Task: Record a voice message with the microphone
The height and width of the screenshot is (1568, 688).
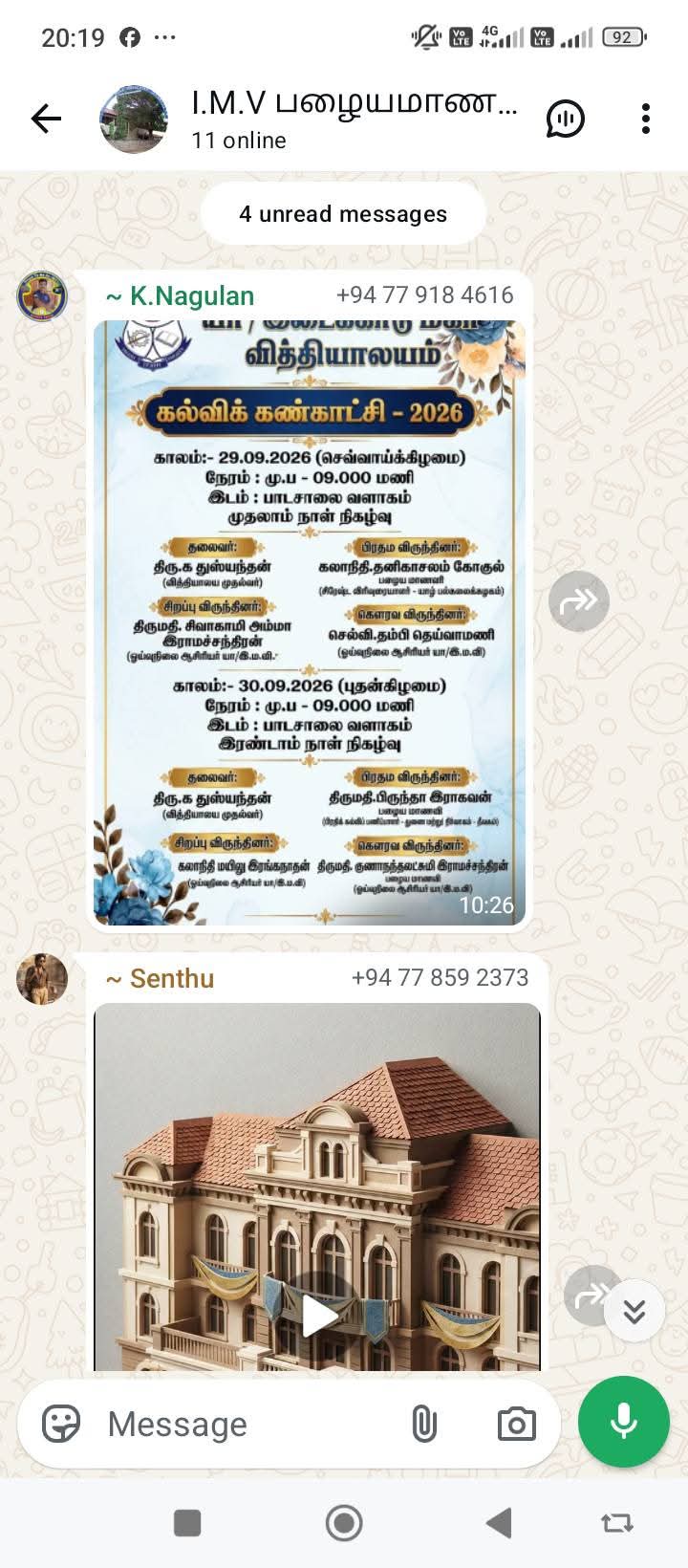Action: [624, 1422]
